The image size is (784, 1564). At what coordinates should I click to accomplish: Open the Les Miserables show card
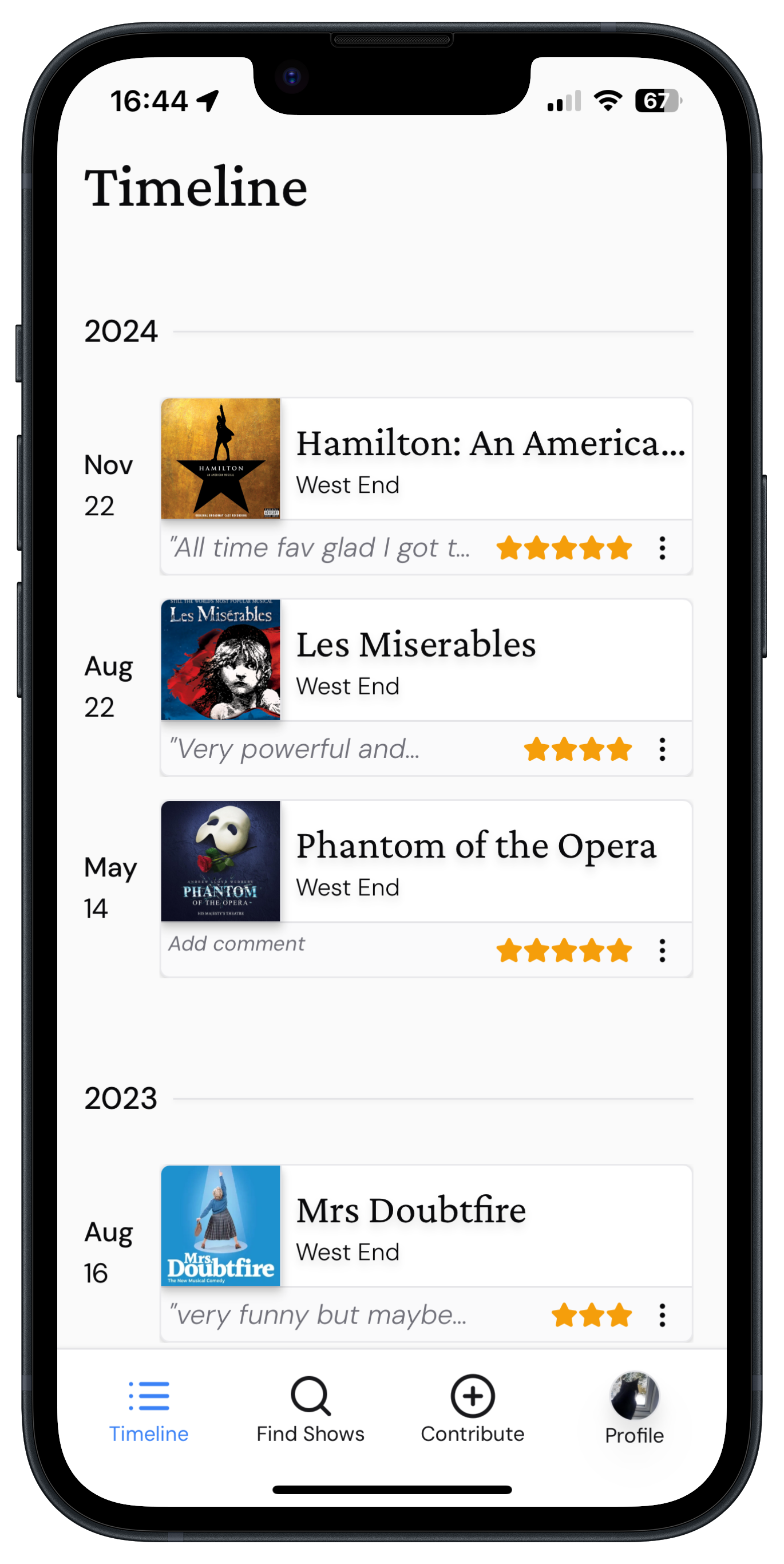click(x=485, y=661)
